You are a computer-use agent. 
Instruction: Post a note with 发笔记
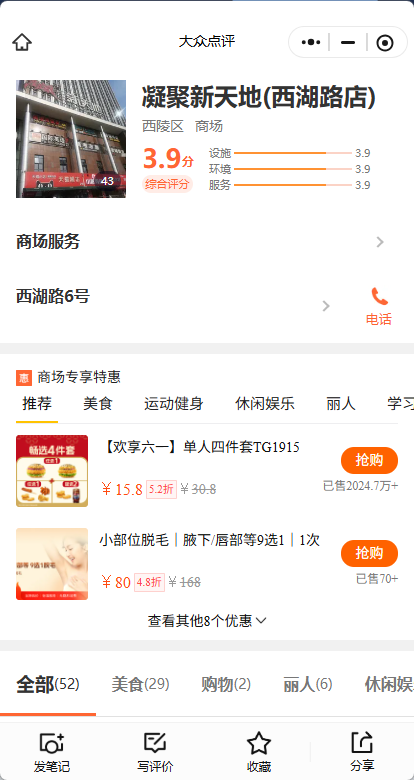(52, 752)
